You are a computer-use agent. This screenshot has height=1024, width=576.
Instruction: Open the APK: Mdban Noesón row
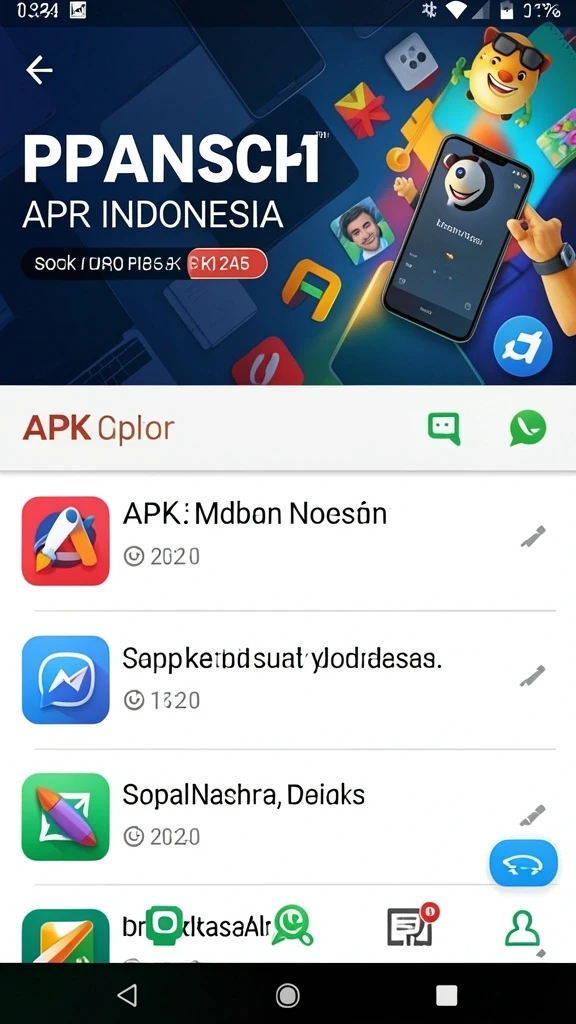tap(288, 541)
